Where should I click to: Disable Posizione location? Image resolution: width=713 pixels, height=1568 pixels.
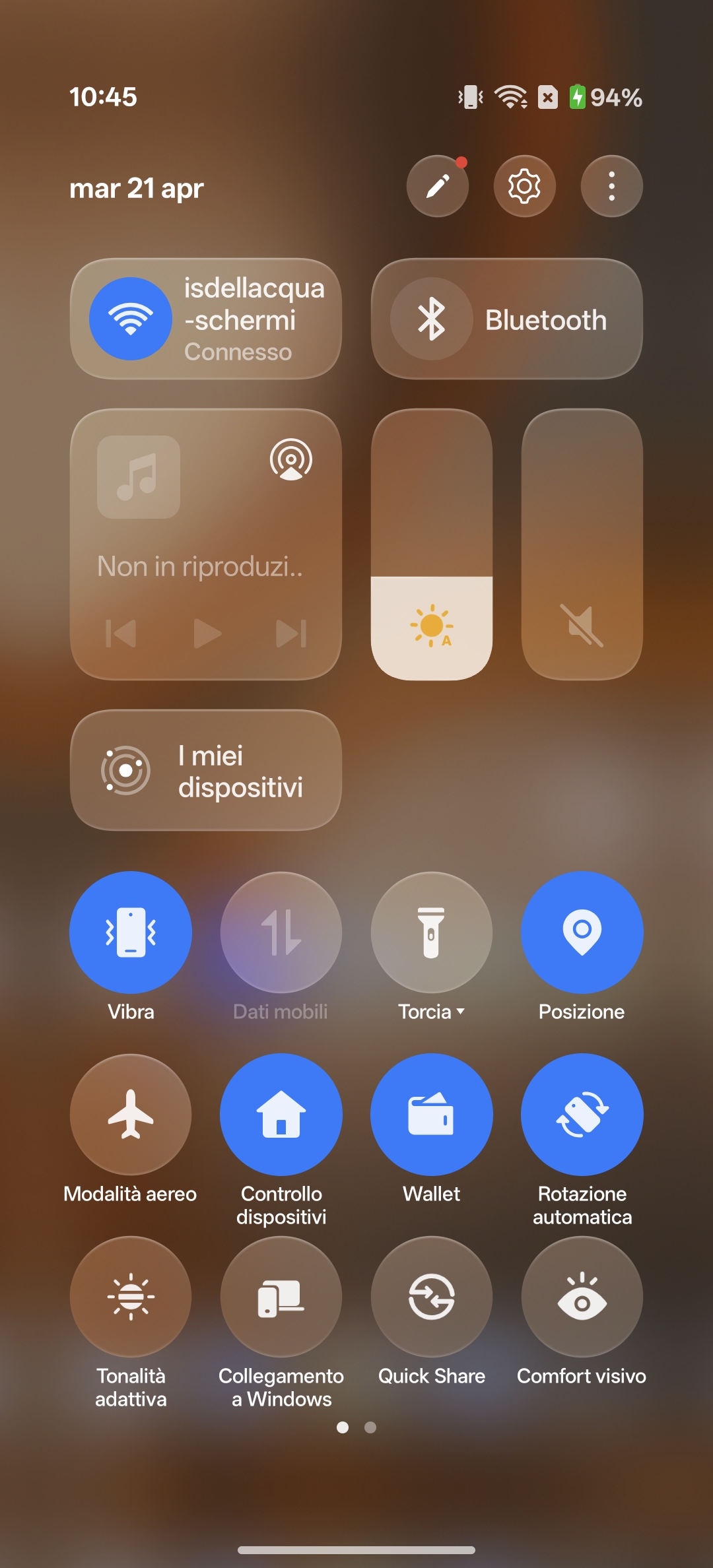point(582,932)
